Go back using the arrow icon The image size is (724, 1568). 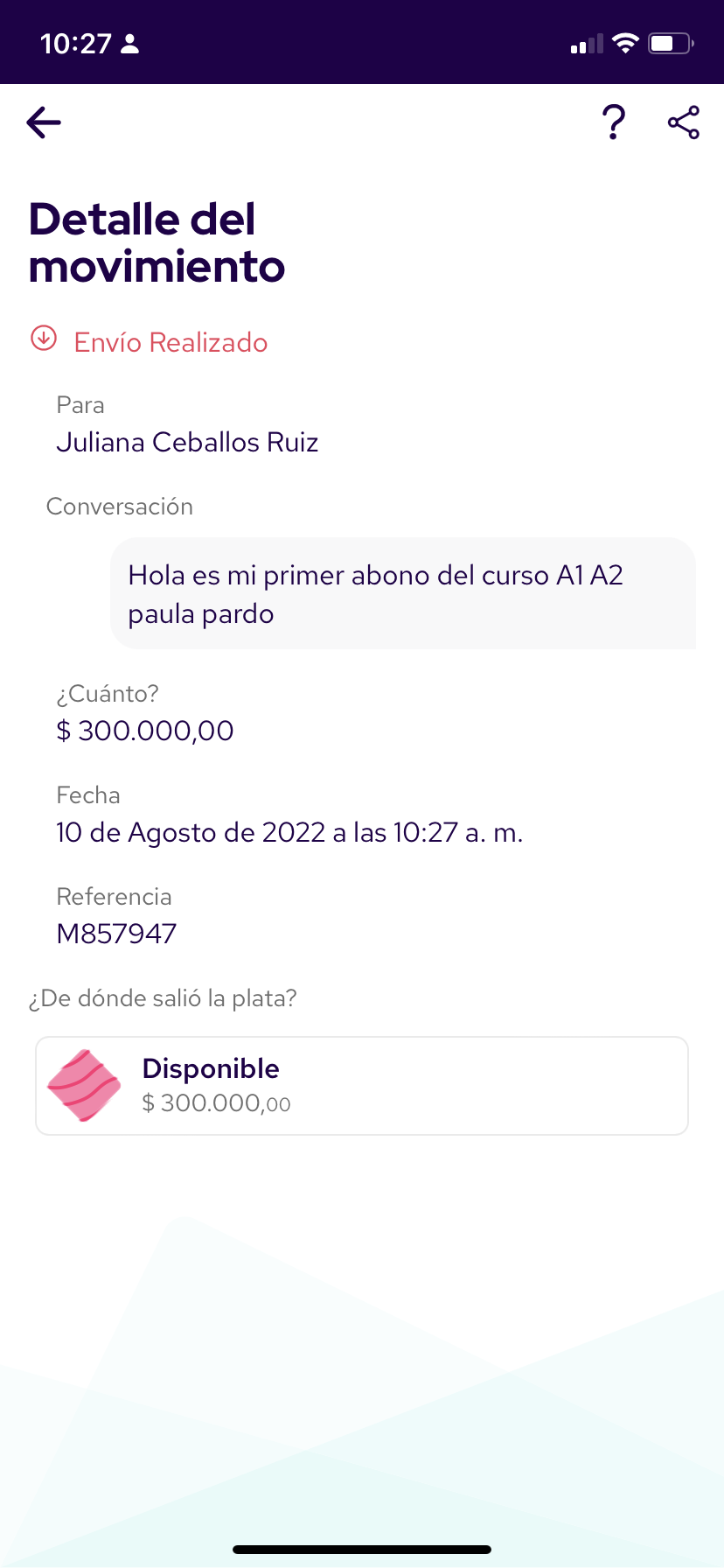coord(44,122)
